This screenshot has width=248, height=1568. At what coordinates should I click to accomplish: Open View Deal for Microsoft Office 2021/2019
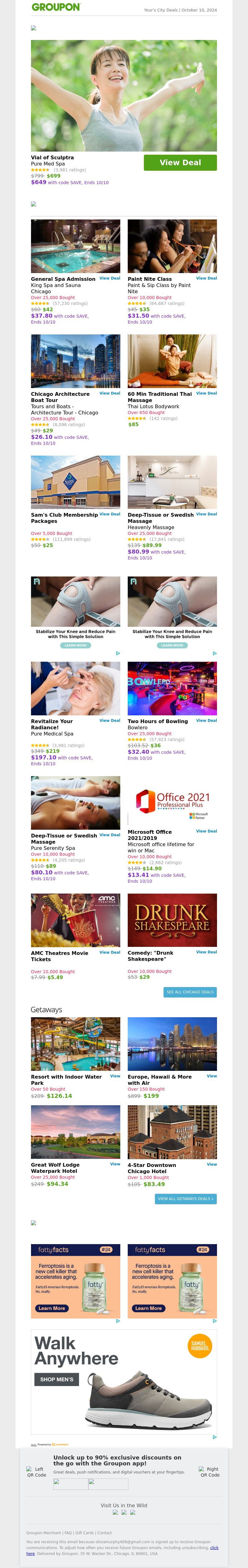click(206, 831)
